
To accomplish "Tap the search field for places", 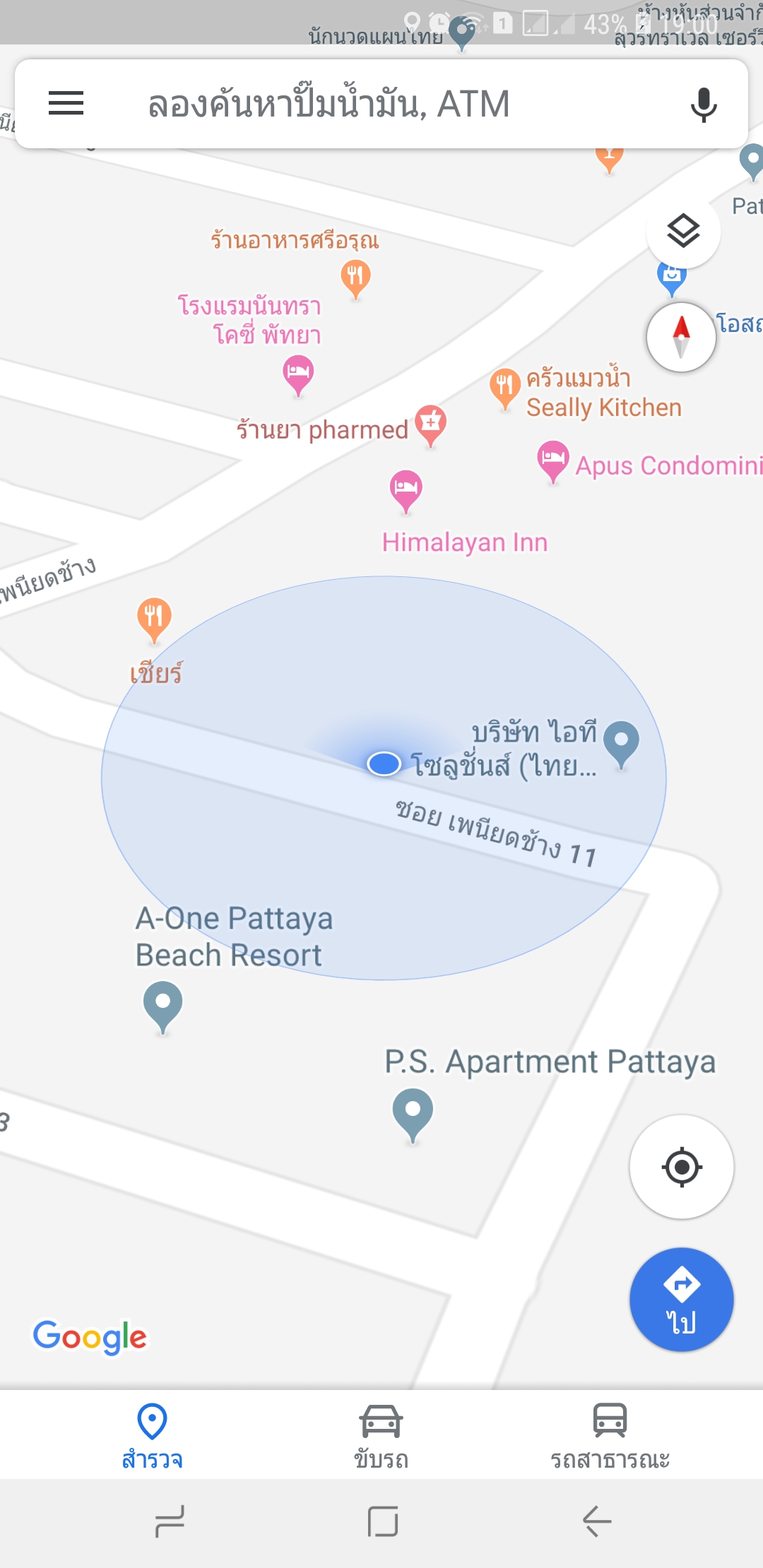I will point(381,104).
